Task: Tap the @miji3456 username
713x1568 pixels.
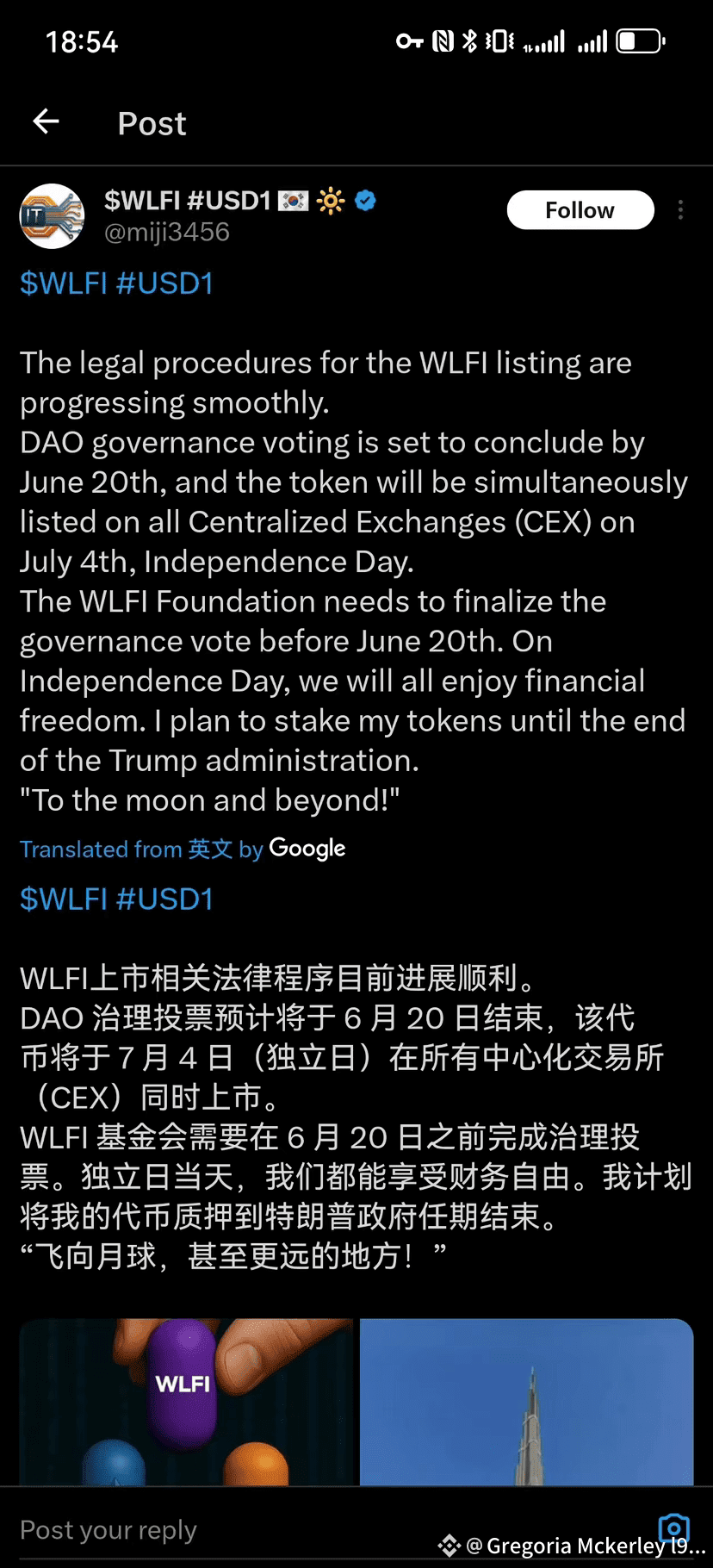Action: (x=168, y=231)
